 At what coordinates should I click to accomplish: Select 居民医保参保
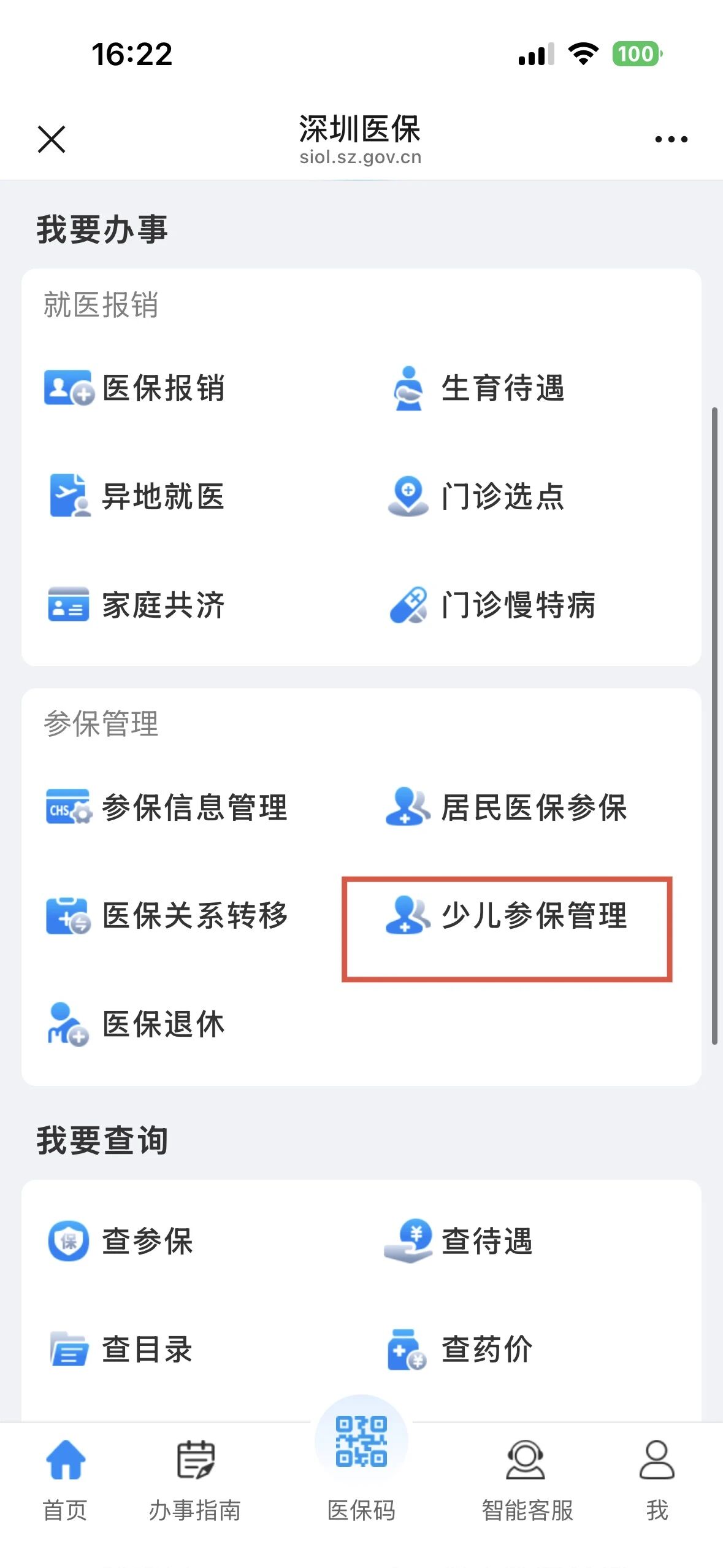click(506, 807)
